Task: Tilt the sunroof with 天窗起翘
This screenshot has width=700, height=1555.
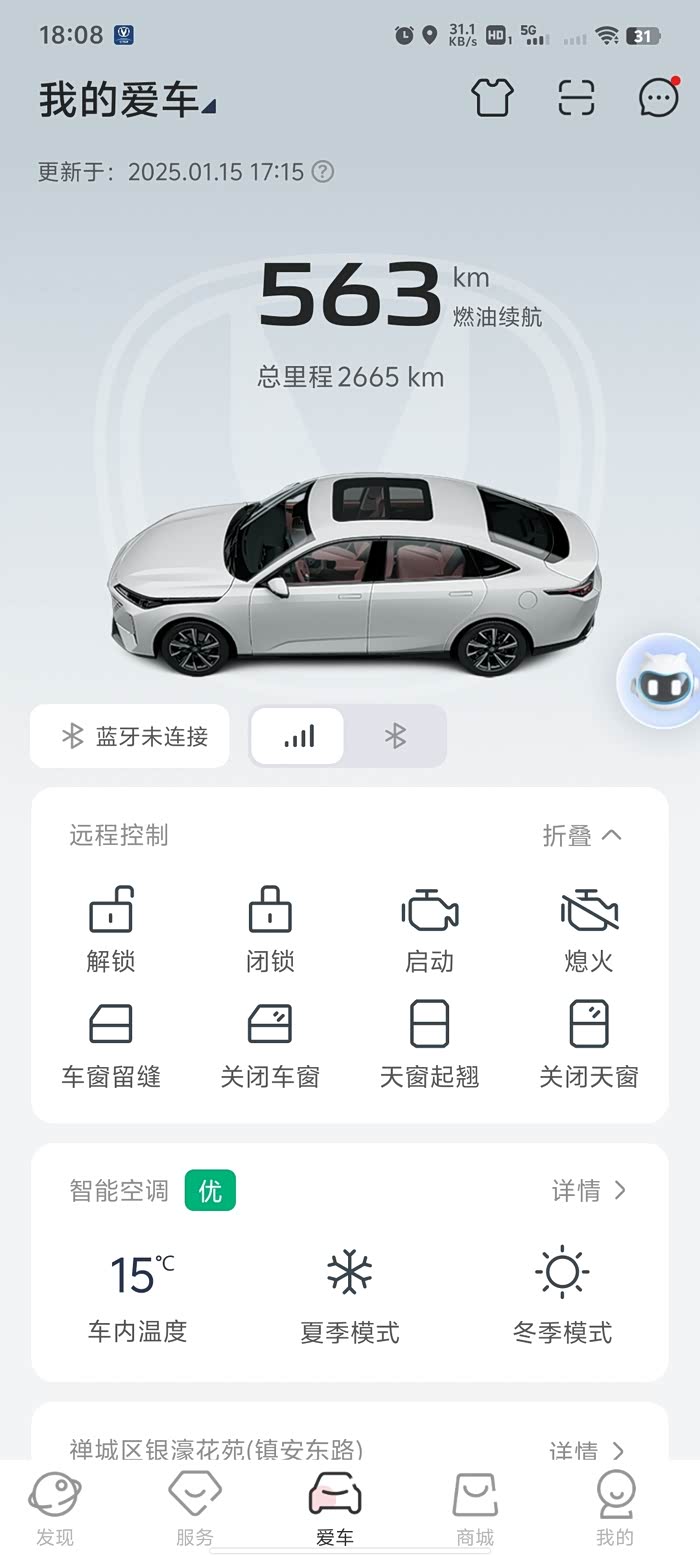Action: pyautogui.click(x=429, y=1045)
